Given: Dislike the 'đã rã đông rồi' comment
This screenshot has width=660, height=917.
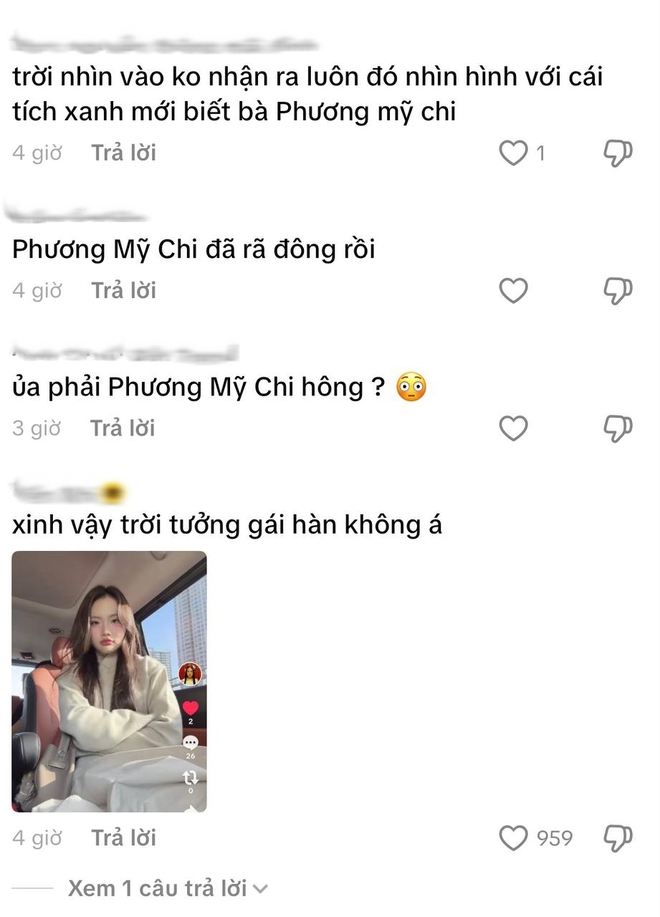Looking at the screenshot, I should click(619, 291).
